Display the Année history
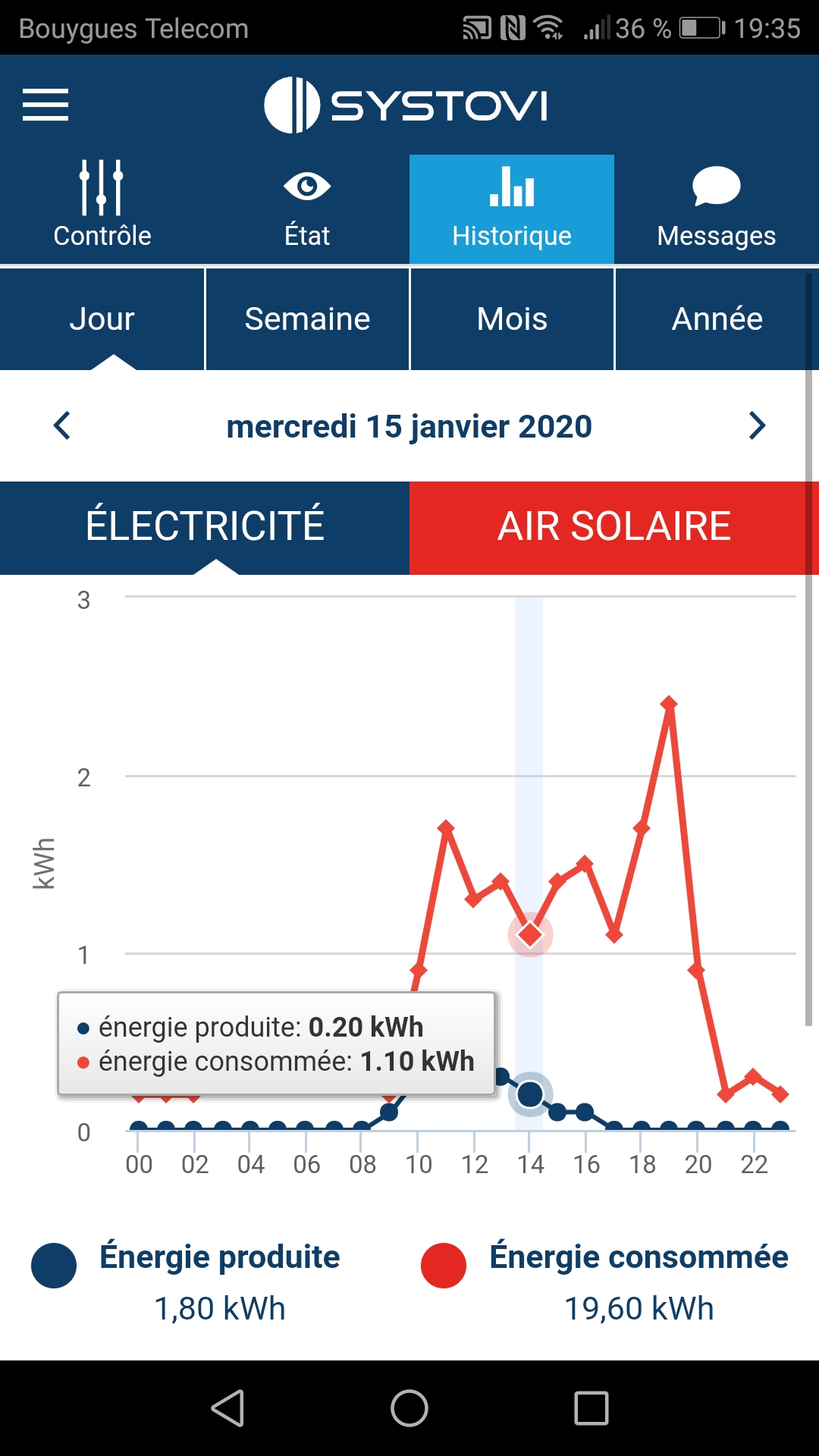 717,319
